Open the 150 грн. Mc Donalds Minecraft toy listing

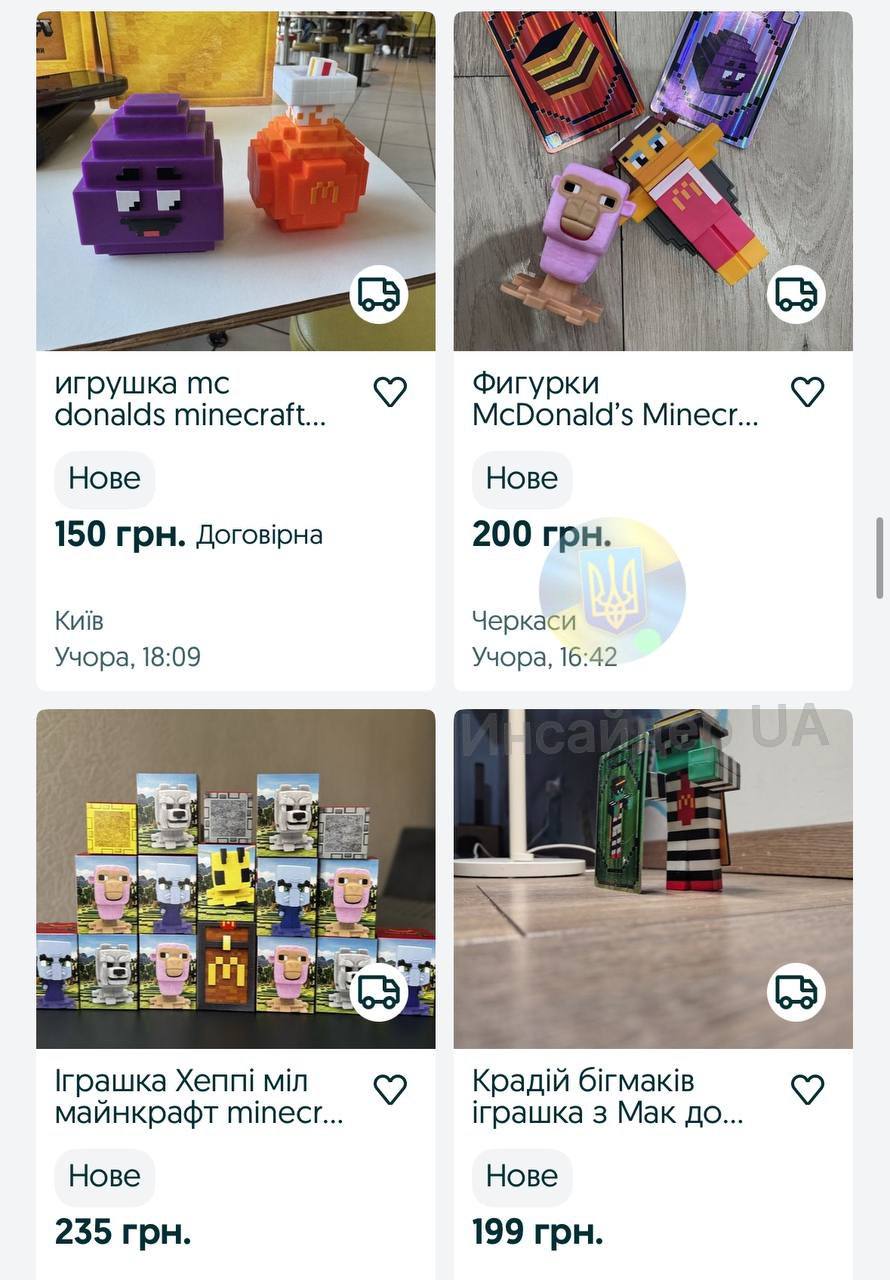[191, 399]
